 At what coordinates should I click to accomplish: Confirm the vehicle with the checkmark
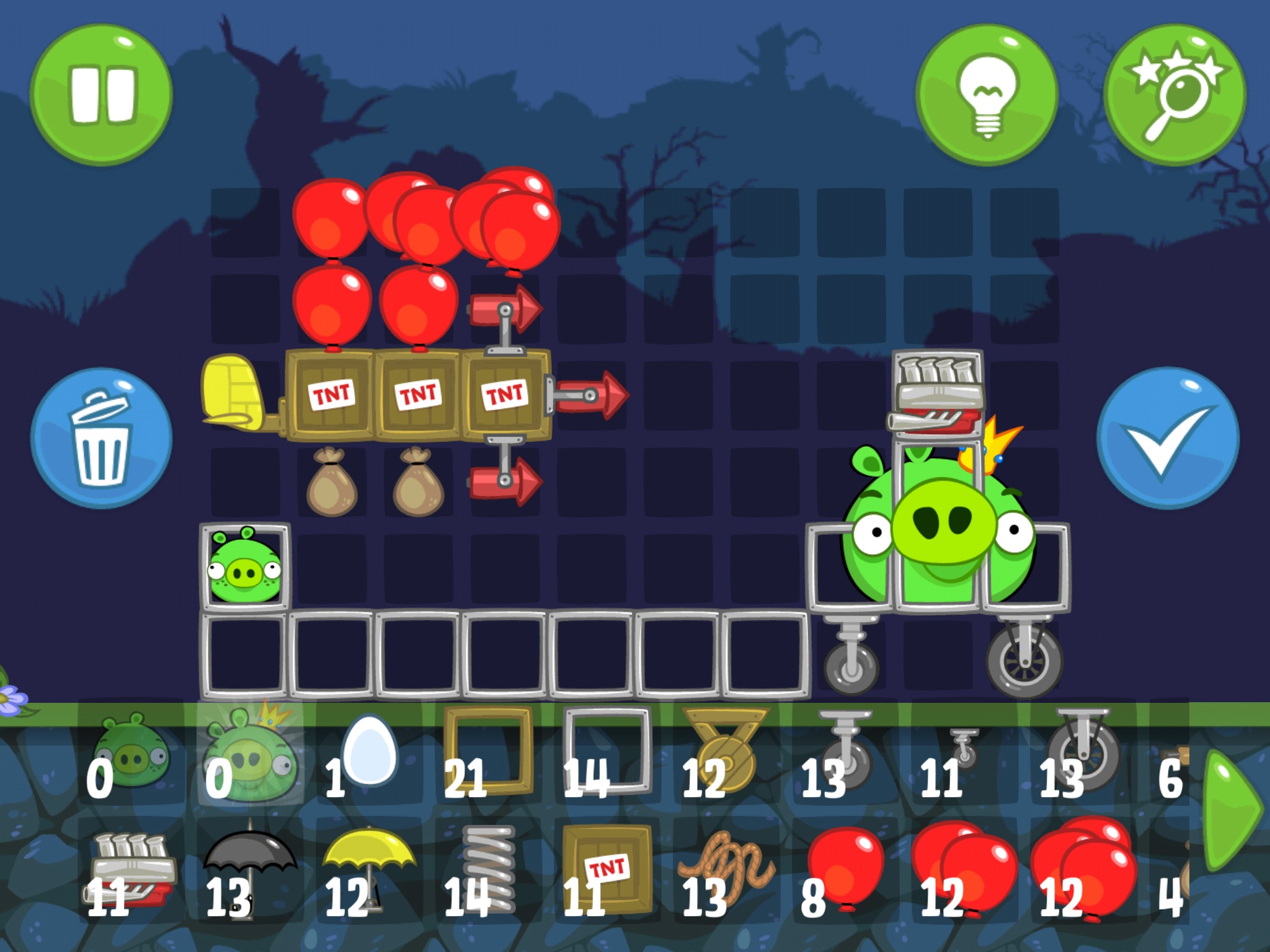pos(1168,438)
